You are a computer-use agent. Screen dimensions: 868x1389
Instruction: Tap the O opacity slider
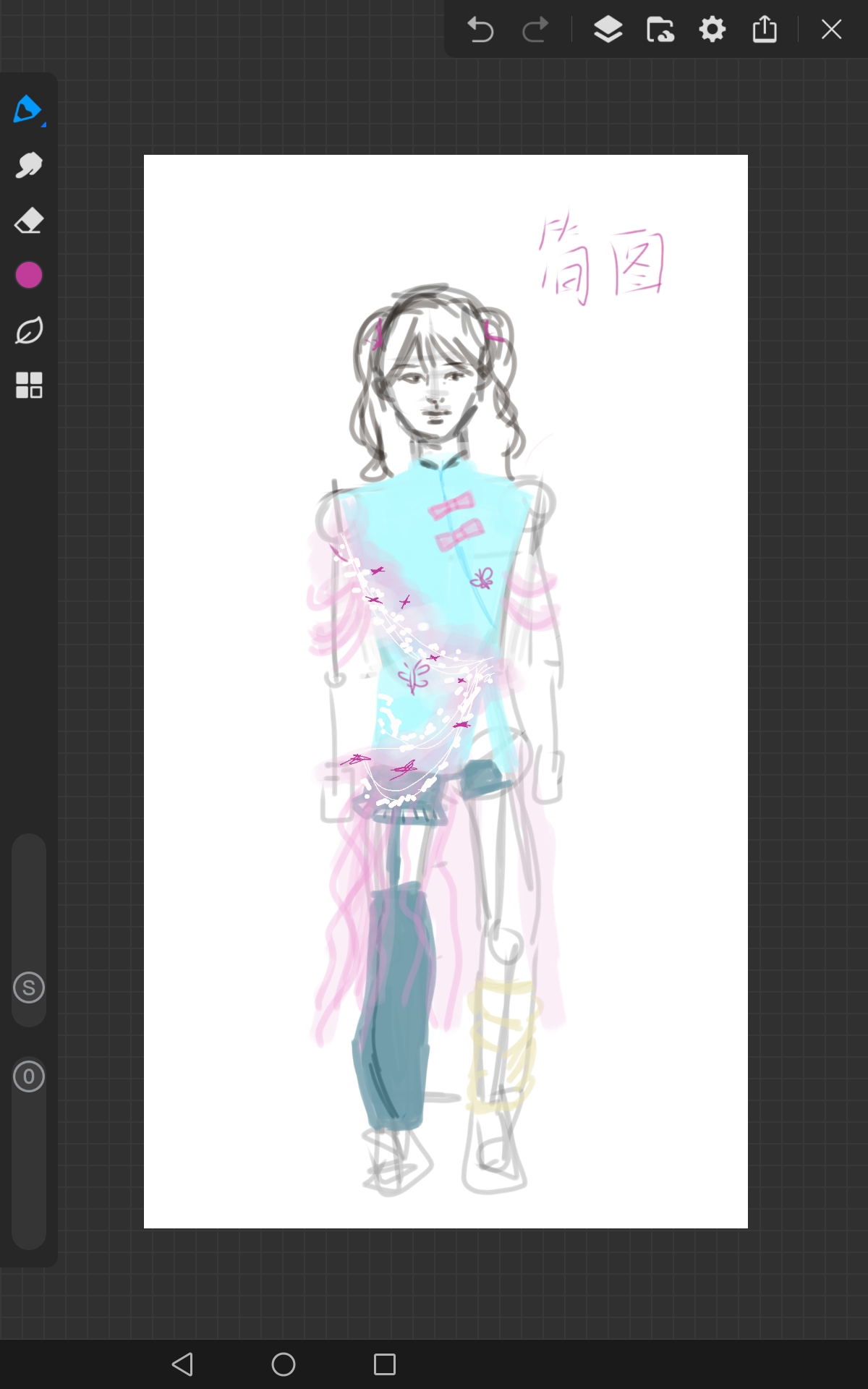[x=29, y=1076]
